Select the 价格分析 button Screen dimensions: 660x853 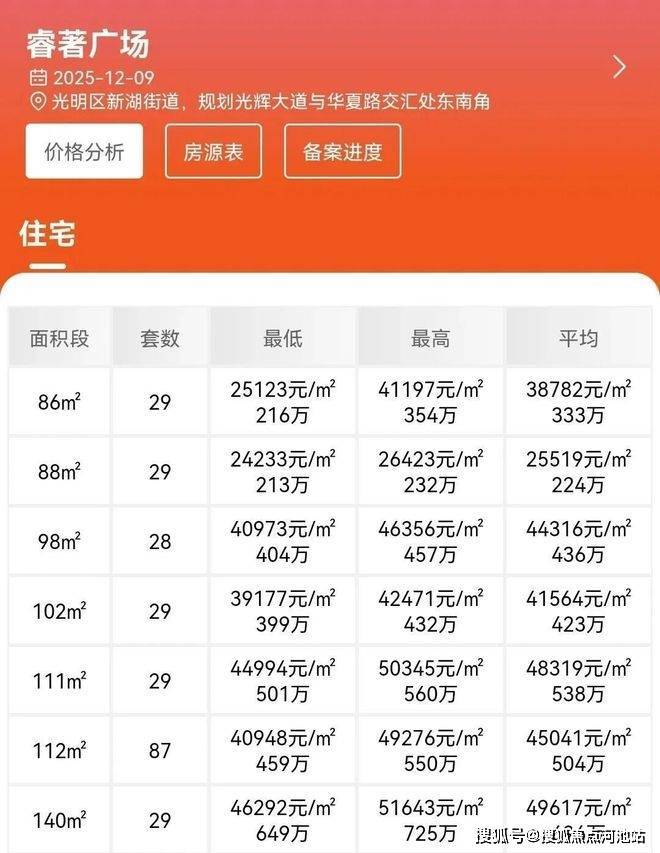(x=84, y=152)
